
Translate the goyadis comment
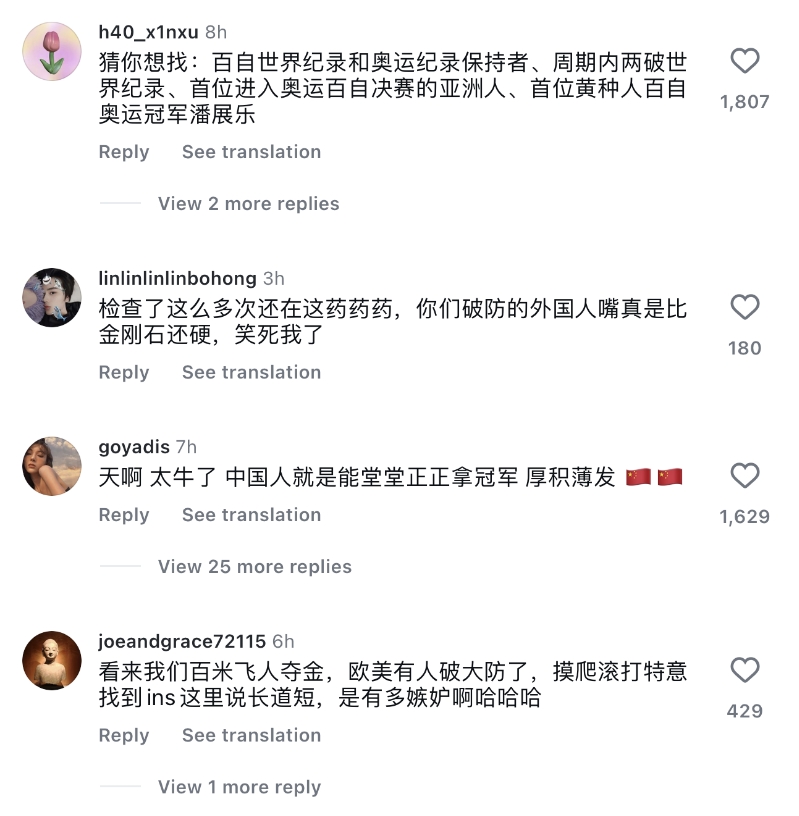pyautogui.click(x=251, y=515)
